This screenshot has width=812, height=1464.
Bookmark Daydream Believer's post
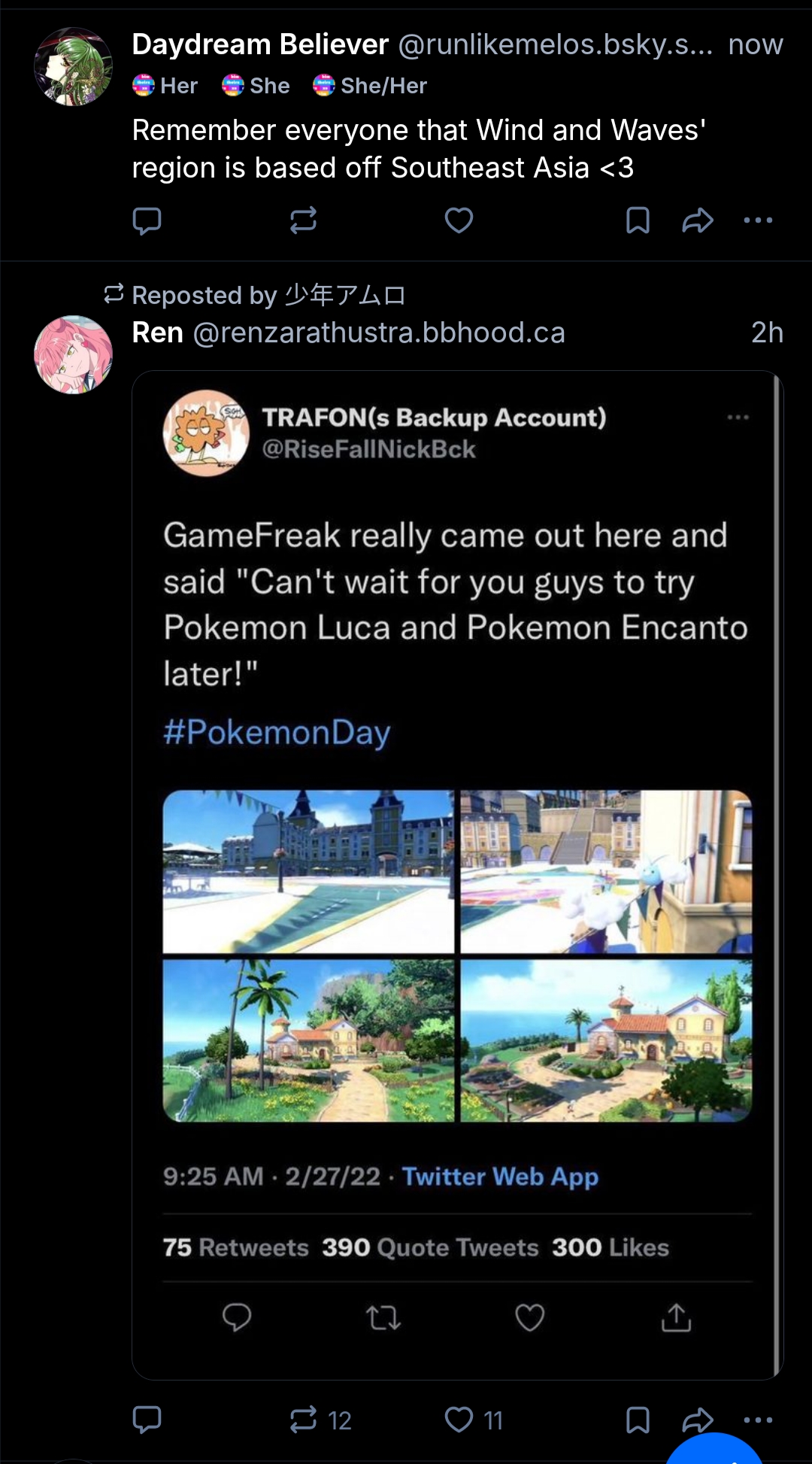[x=638, y=221]
